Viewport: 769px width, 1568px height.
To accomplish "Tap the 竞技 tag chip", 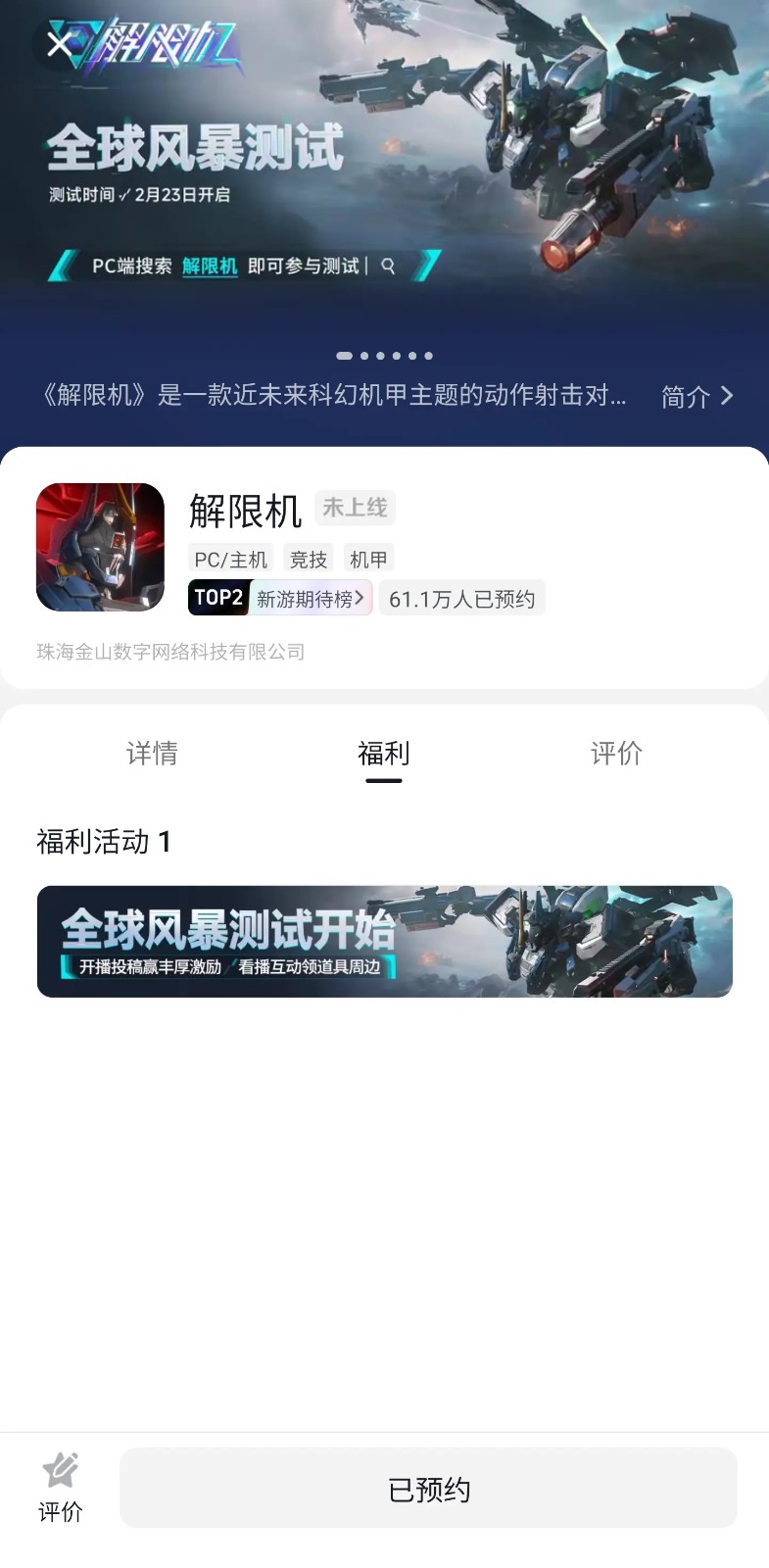I will 309,559.
